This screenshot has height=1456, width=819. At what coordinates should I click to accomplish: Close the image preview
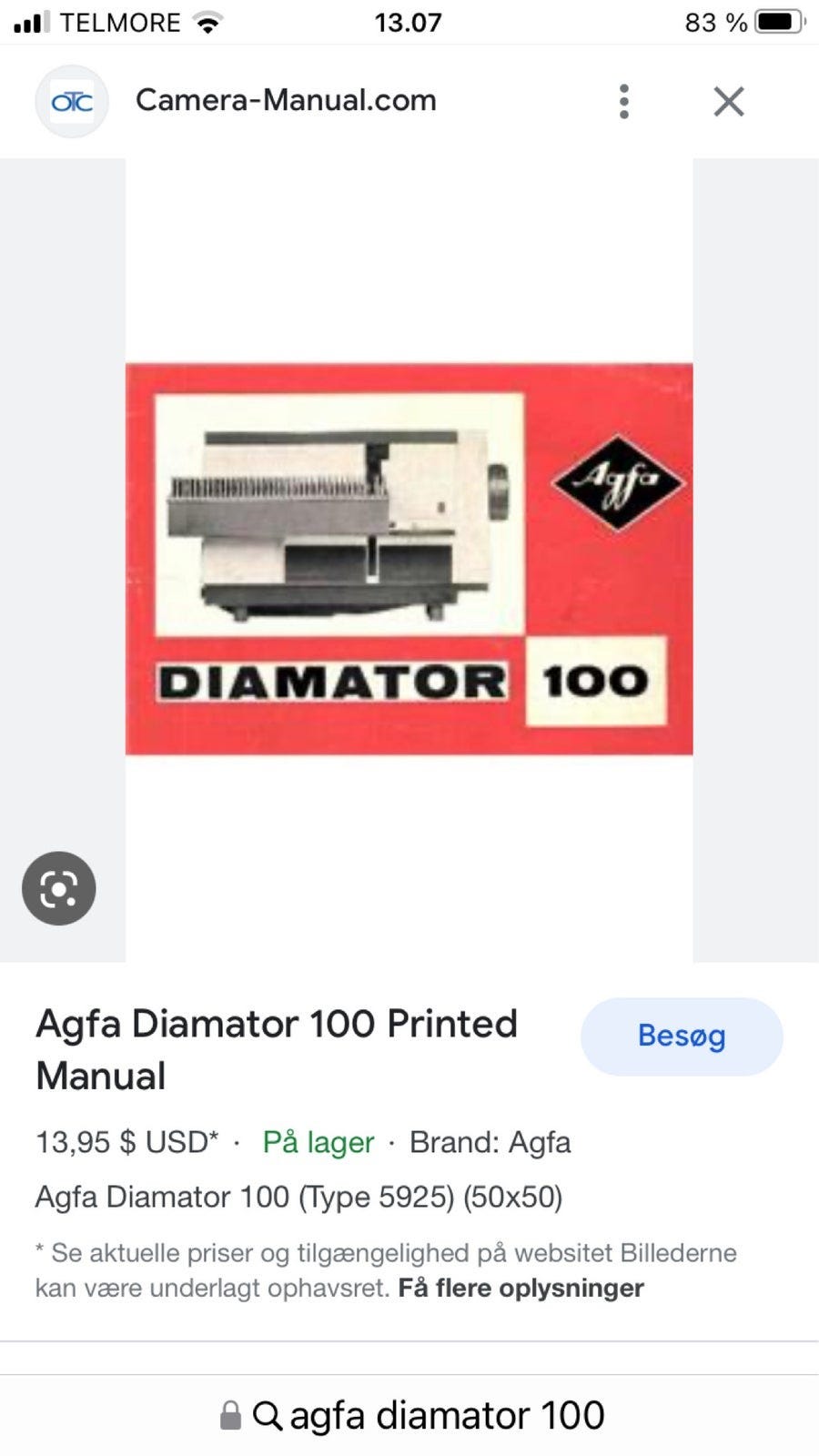point(728,101)
